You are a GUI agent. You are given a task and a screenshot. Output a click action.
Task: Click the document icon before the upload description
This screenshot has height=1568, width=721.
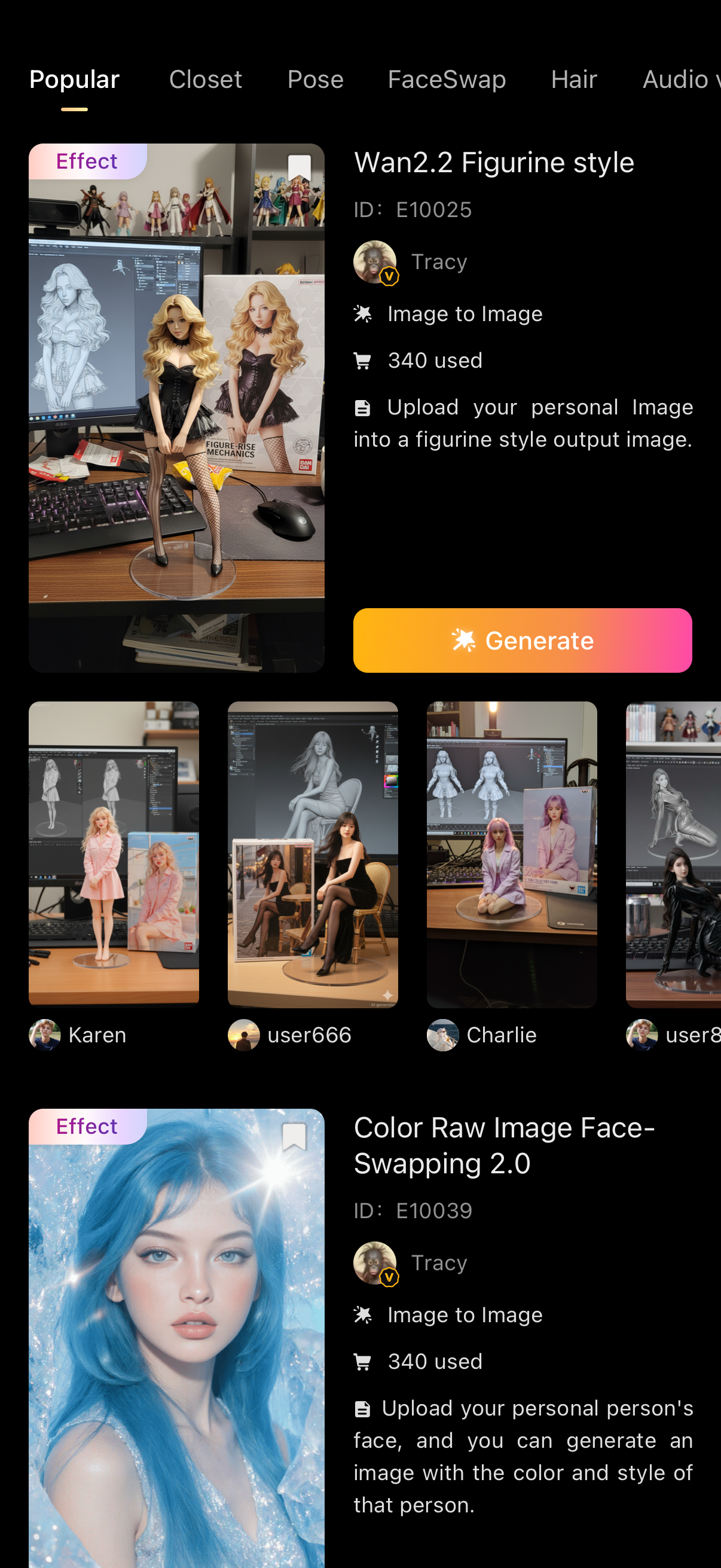(363, 407)
